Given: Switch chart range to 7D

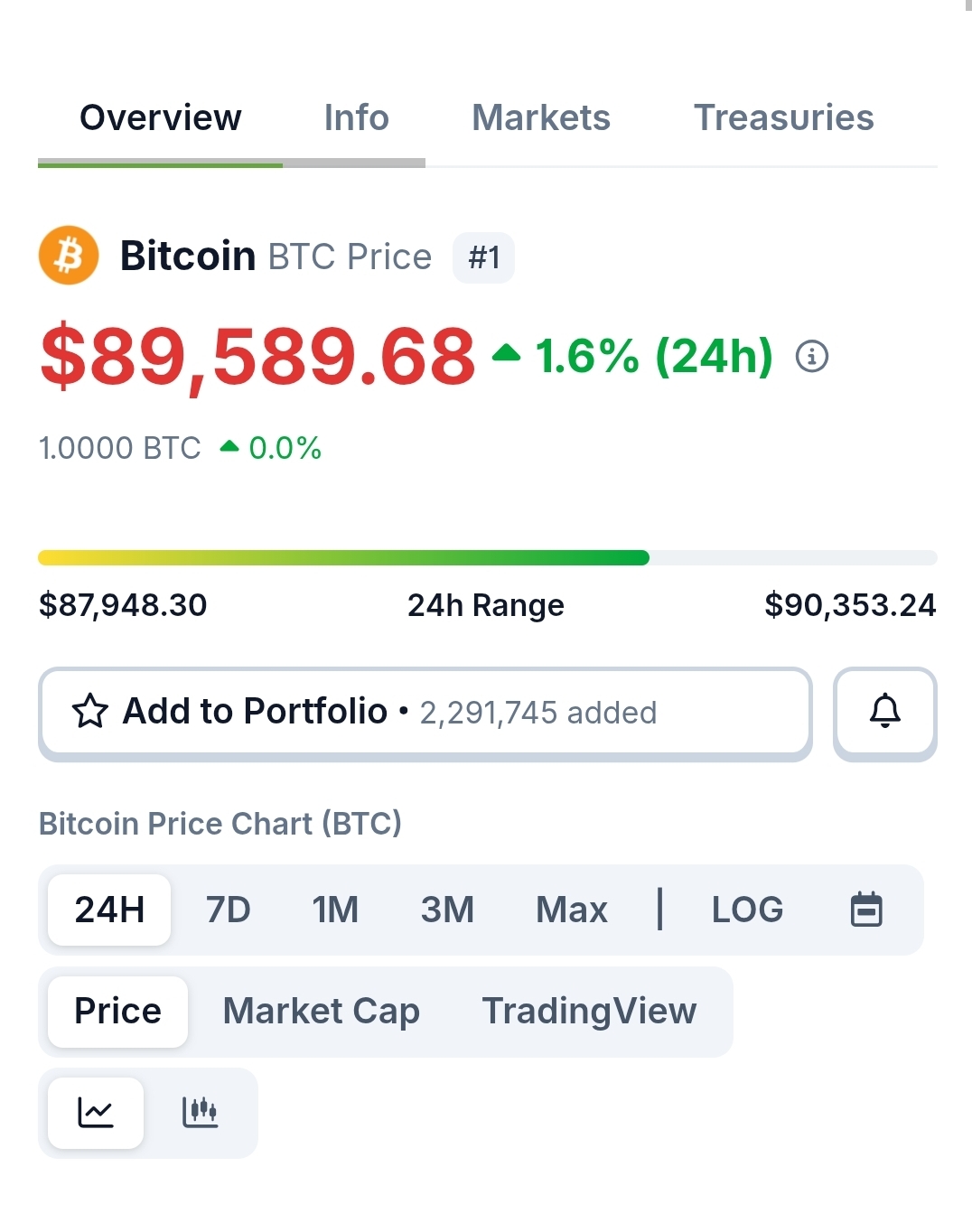Looking at the screenshot, I should 228,910.
